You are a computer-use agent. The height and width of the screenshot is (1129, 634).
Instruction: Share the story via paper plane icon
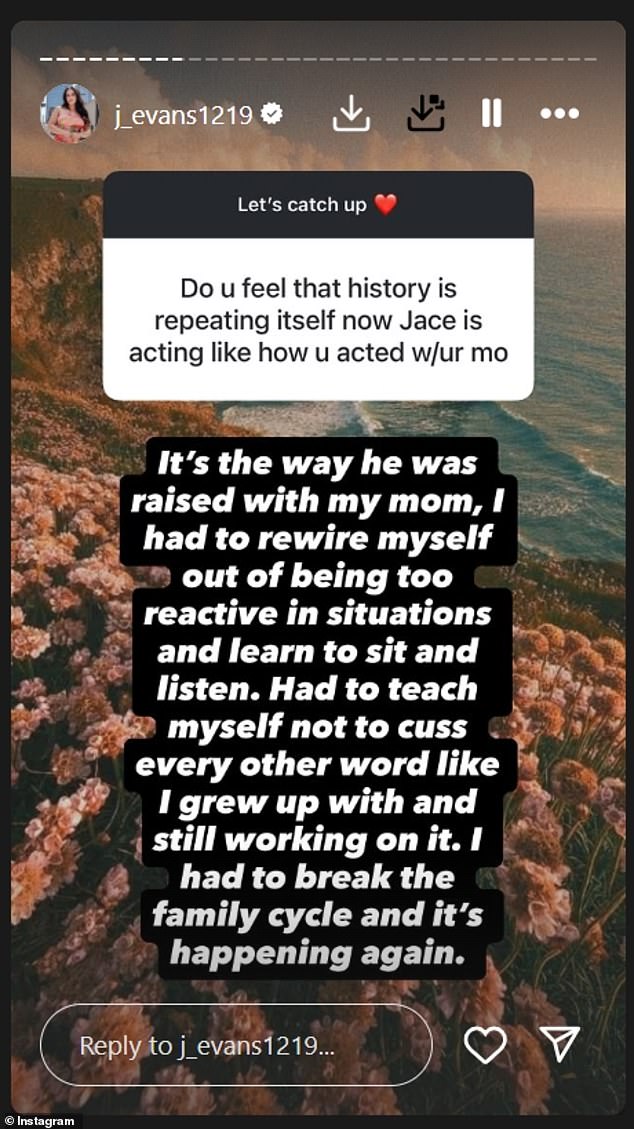(560, 1045)
